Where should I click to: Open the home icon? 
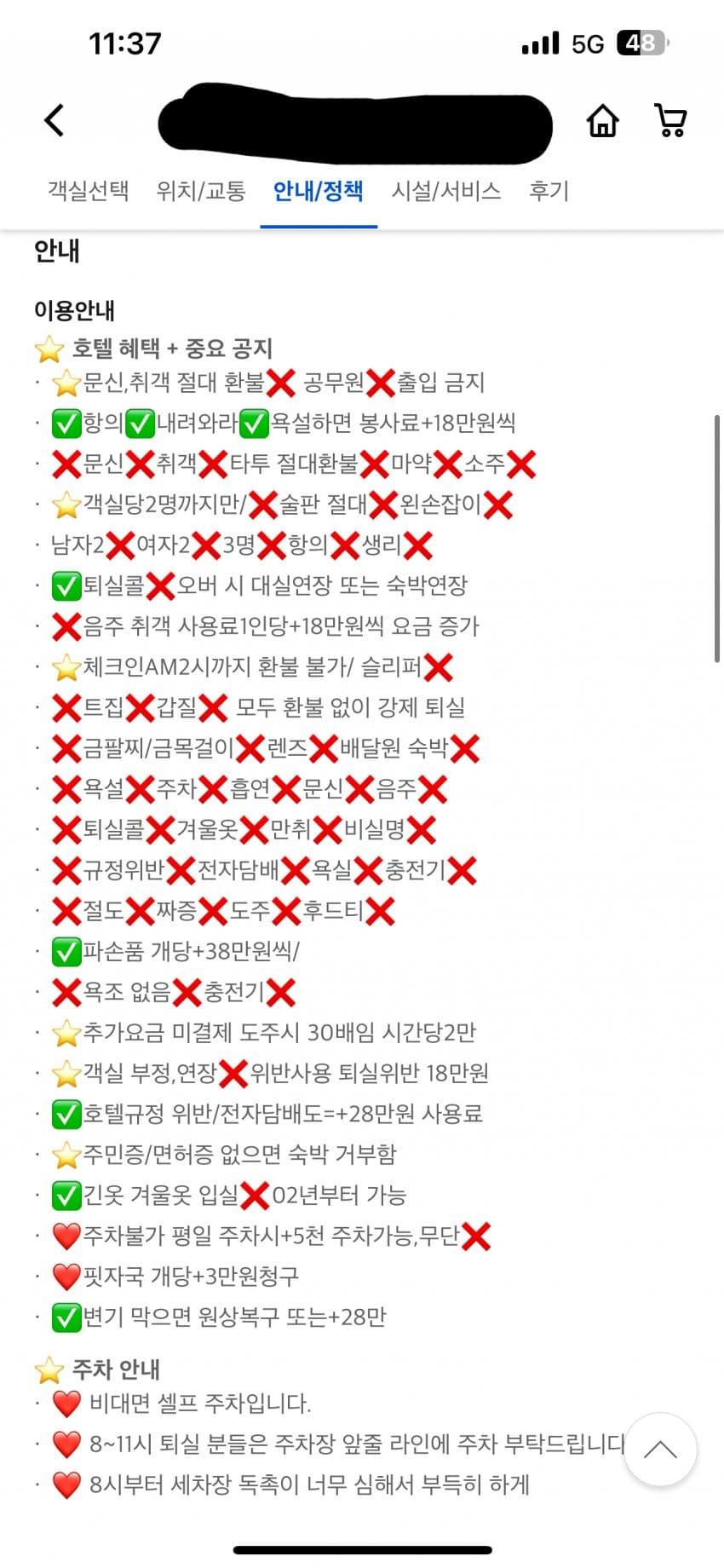point(602,120)
